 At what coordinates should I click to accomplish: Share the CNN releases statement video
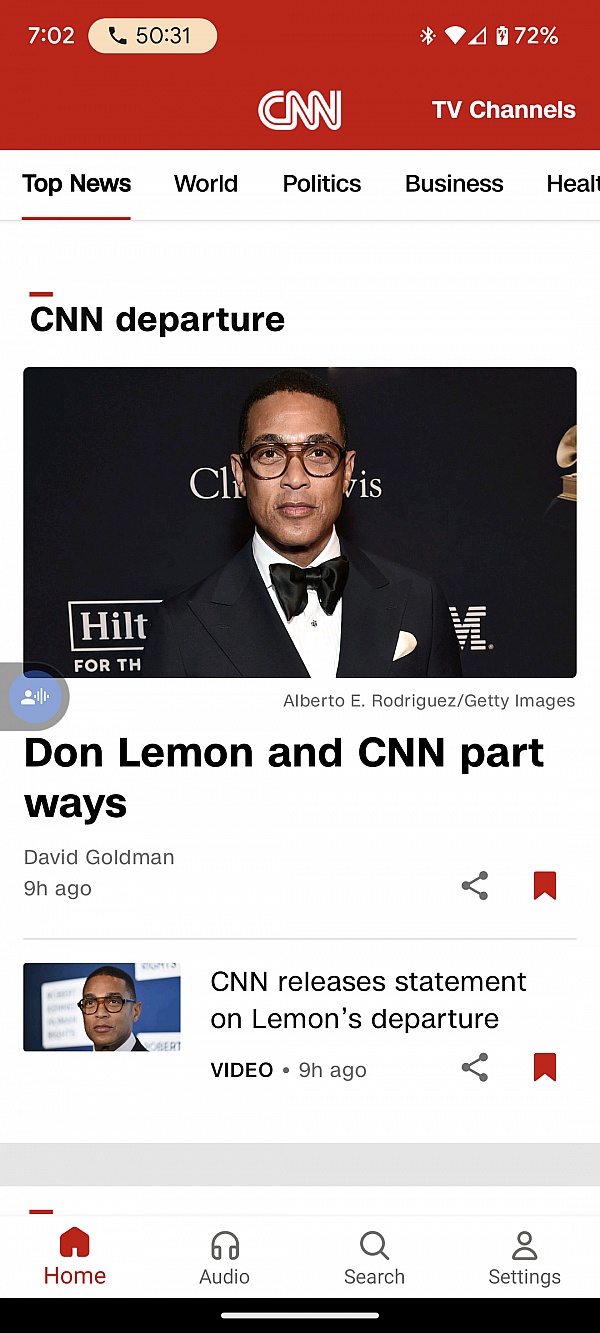475,1068
